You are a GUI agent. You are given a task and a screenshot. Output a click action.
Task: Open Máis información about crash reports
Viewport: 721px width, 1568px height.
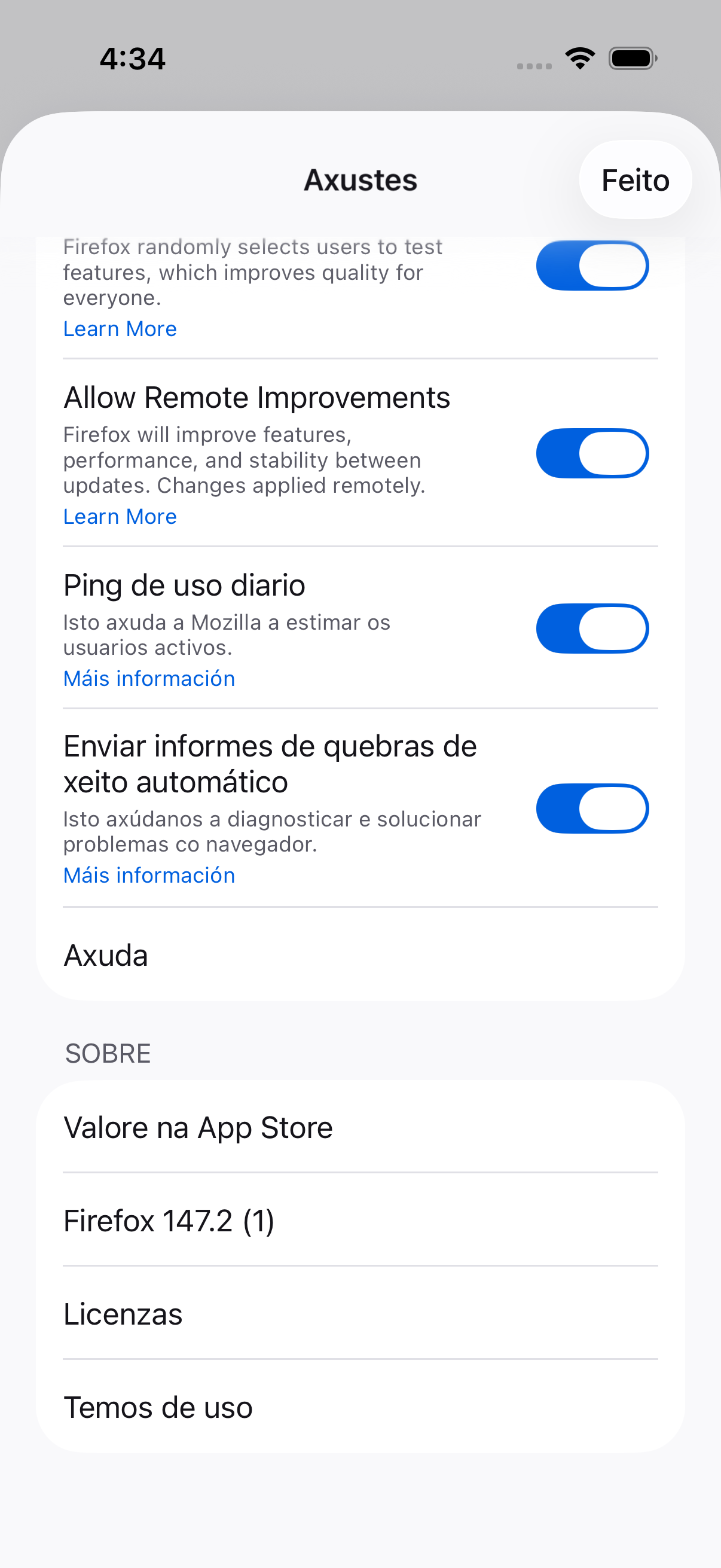pos(149,875)
